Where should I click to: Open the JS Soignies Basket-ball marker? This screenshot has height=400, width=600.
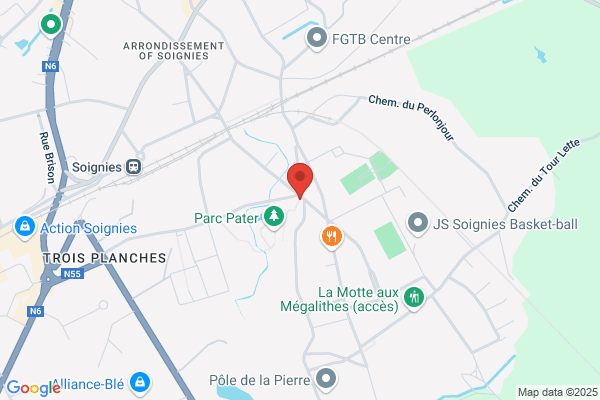pyautogui.click(x=418, y=224)
